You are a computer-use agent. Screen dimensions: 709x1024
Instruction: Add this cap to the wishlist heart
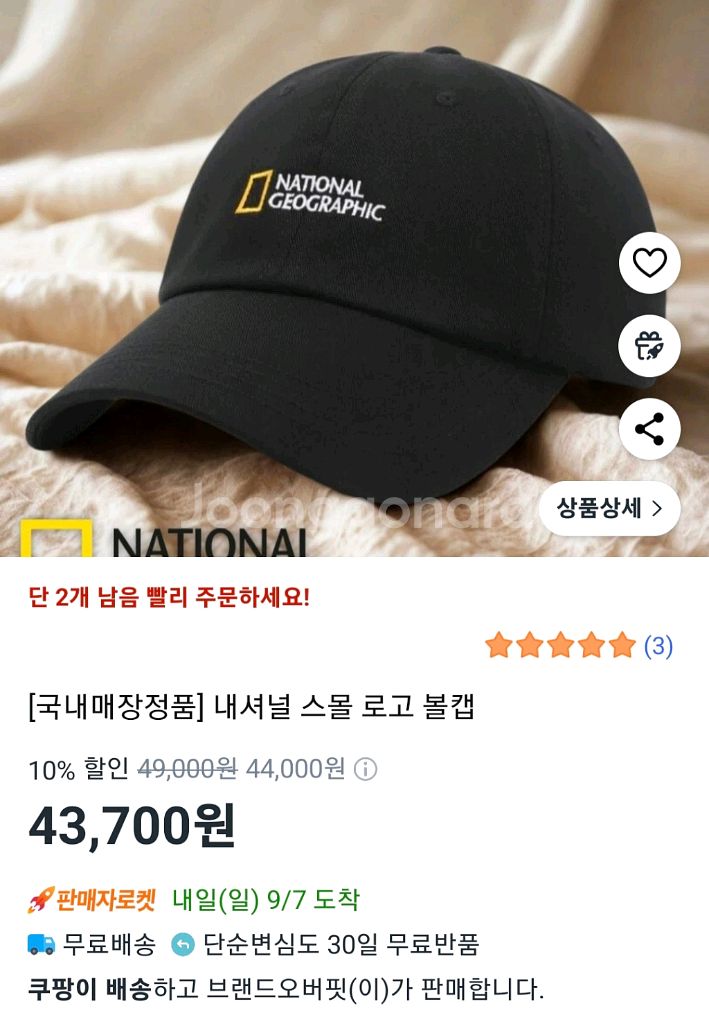coord(650,264)
